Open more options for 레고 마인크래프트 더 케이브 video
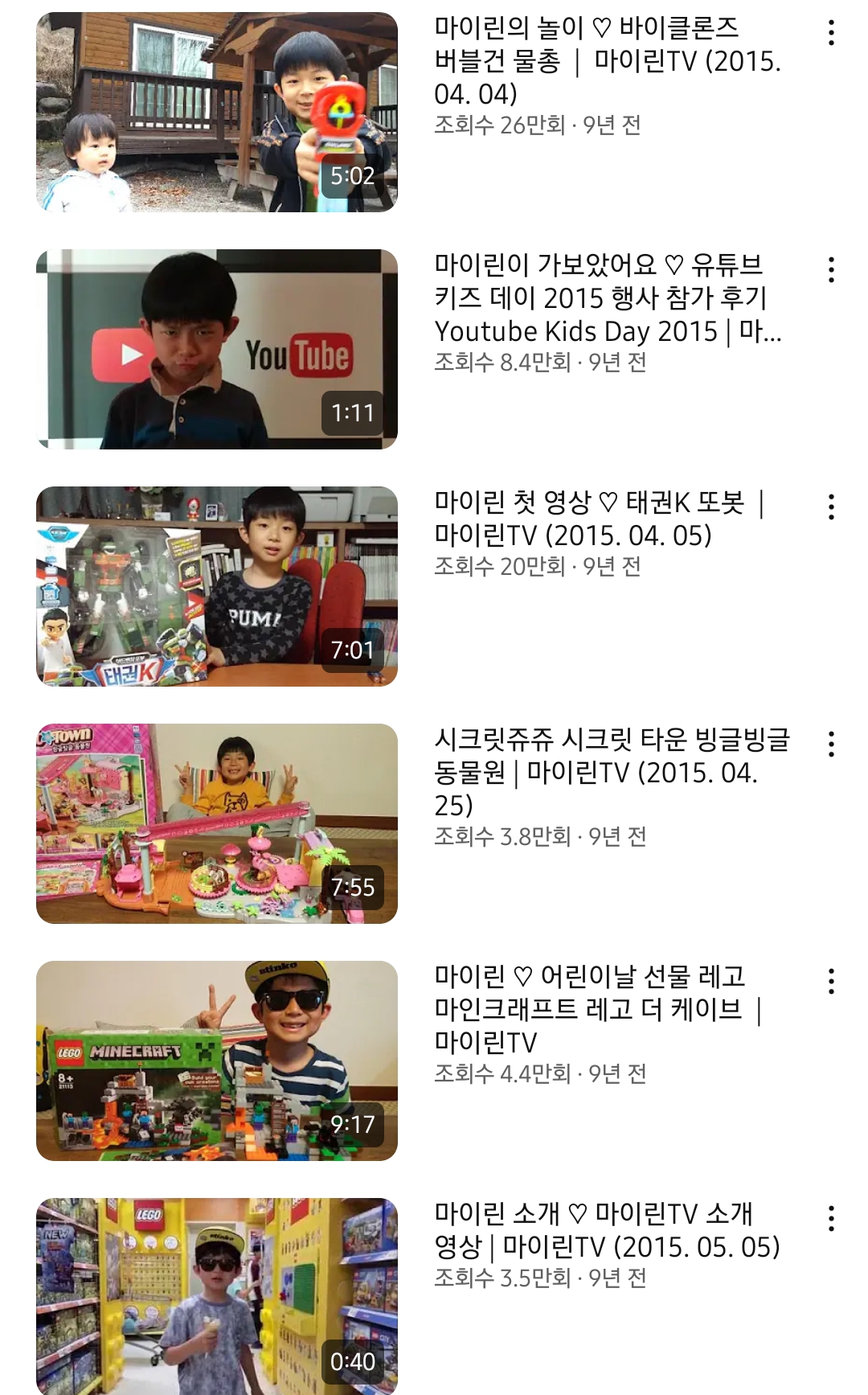 [x=831, y=982]
